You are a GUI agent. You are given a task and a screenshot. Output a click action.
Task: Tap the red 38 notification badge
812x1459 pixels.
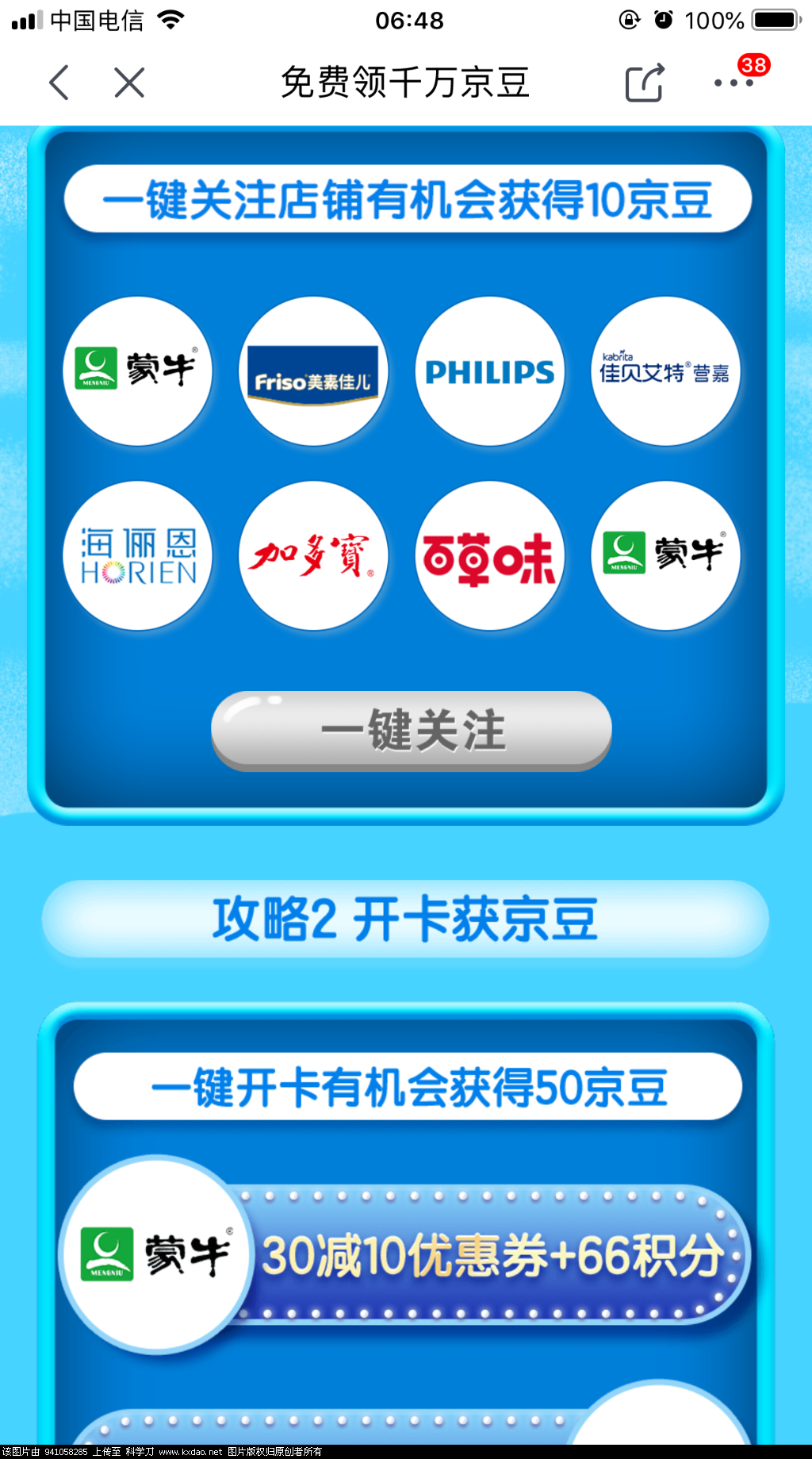(753, 66)
